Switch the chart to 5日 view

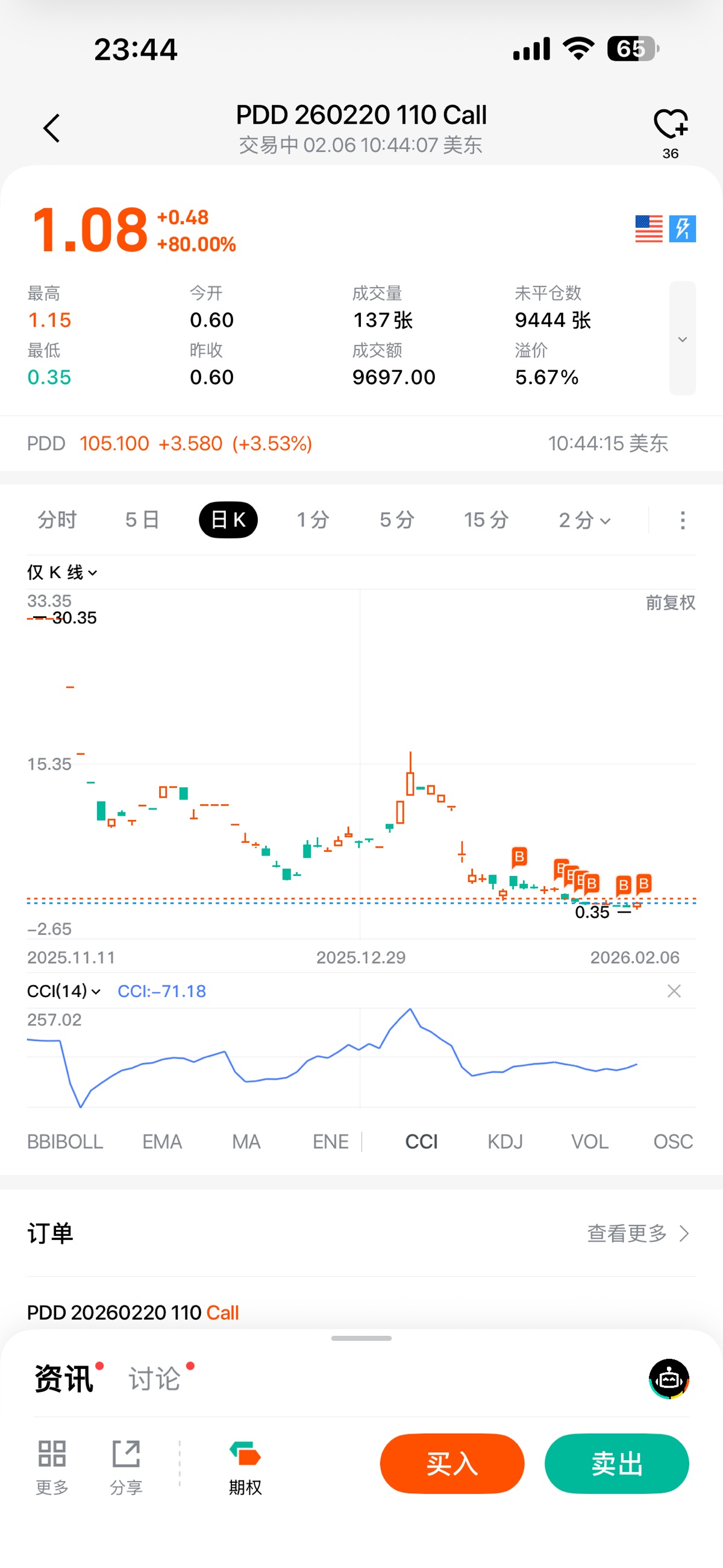pyautogui.click(x=142, y=520)
